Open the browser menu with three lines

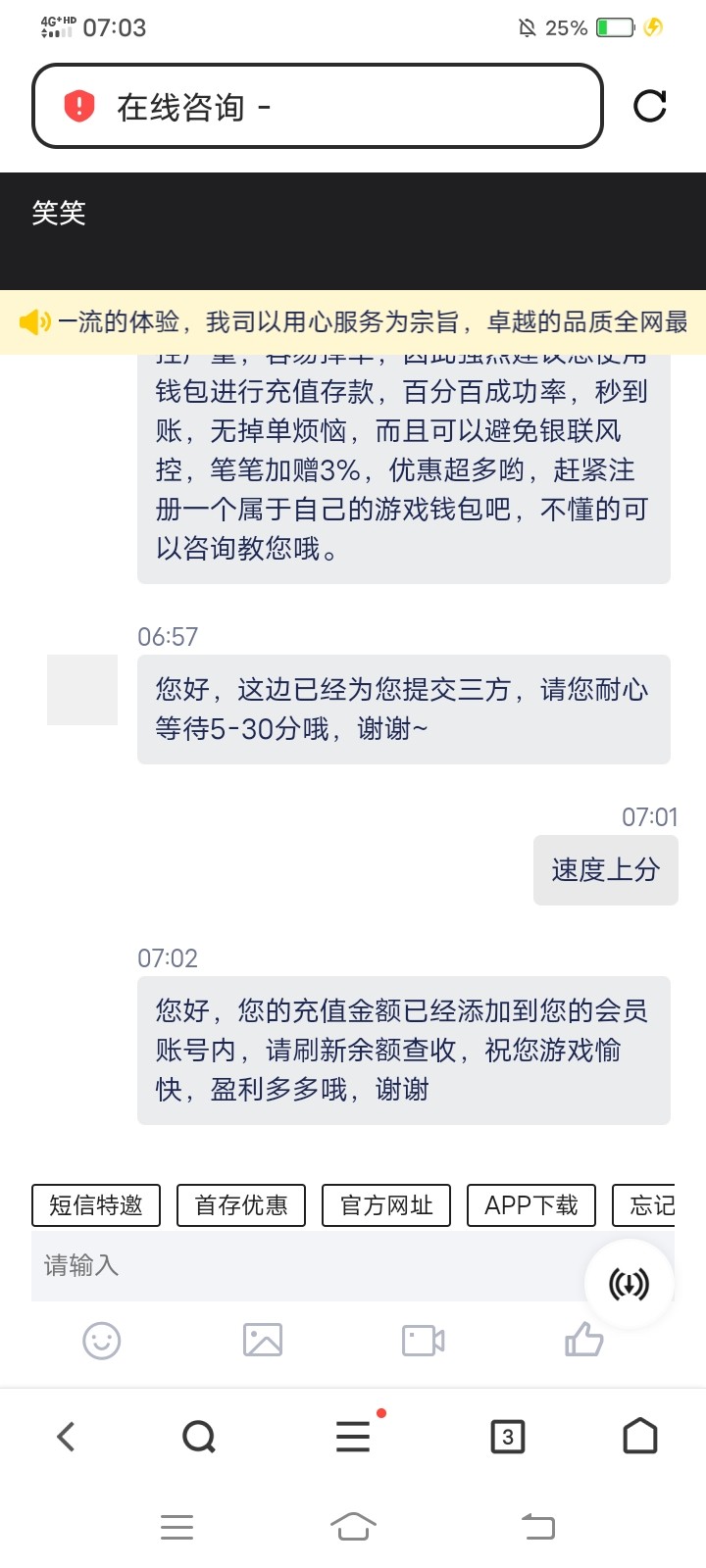(353, 1437)
